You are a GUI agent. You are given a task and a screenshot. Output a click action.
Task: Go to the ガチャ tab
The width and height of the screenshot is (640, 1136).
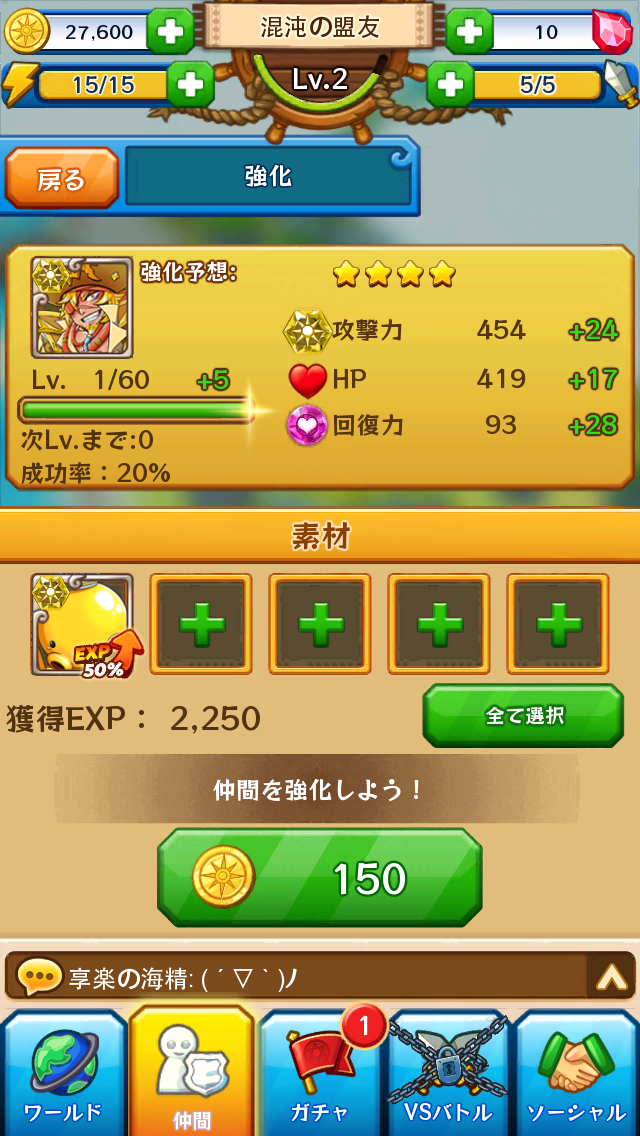[x=320, y=1074]
